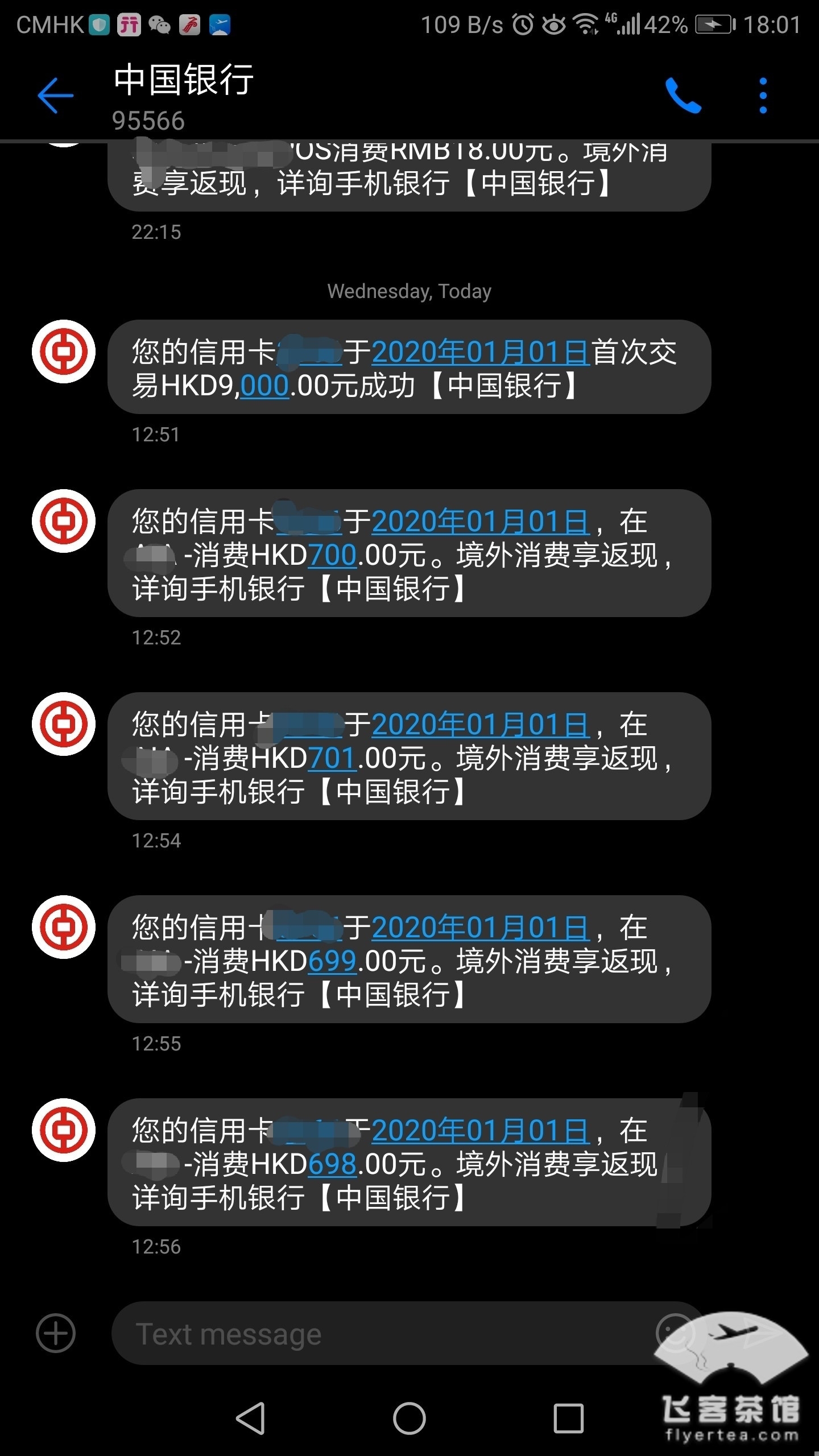This screenshot has width=819, height=1456.
Task: Call 中国银行 using the phone icon
Action: coord(682,95)
